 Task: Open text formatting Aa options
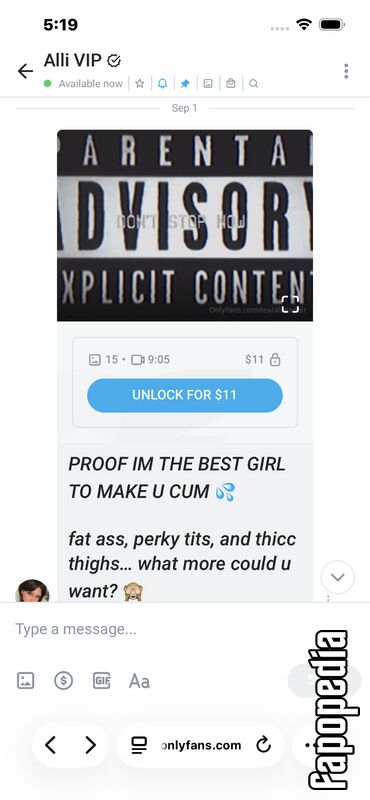click(139, 681)
